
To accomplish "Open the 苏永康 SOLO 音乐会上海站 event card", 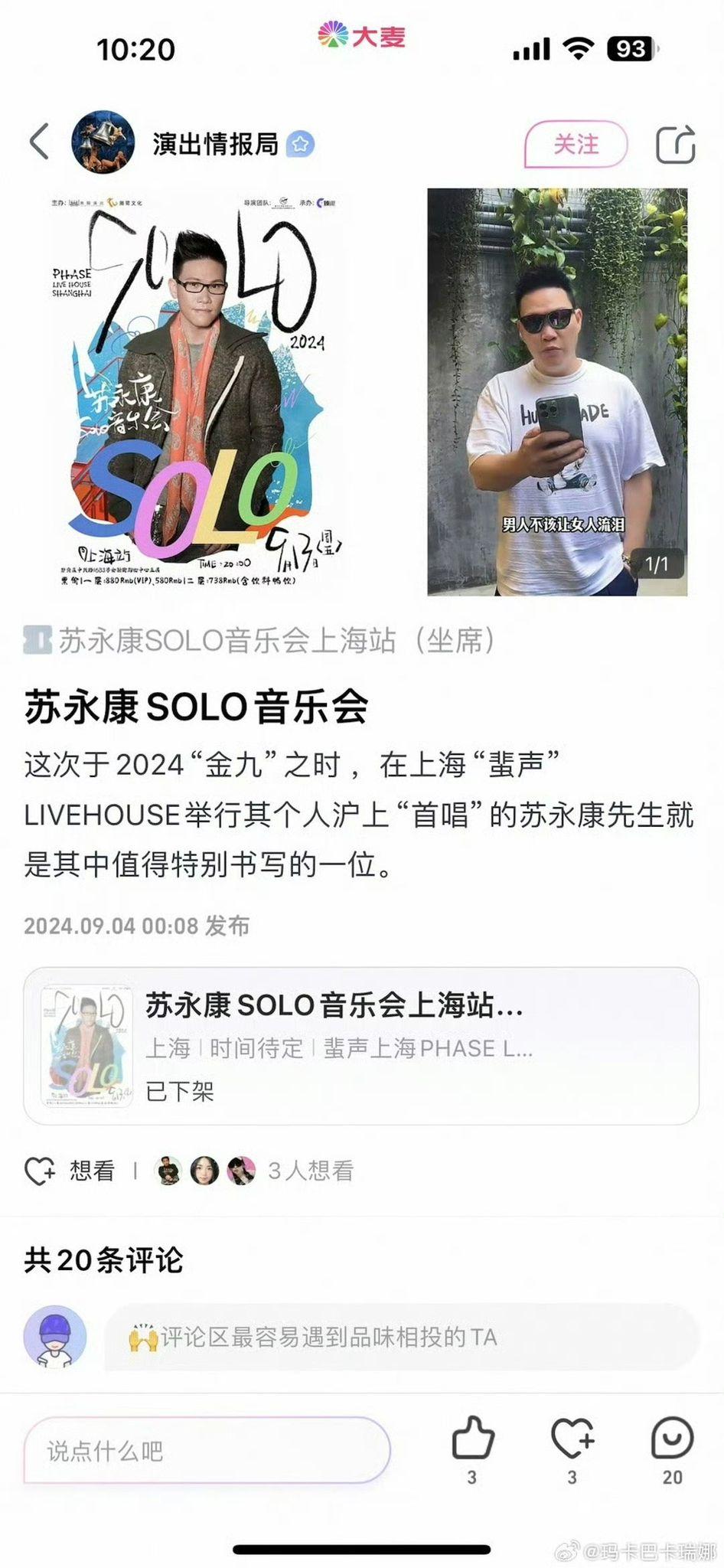I will (361, 1046).
